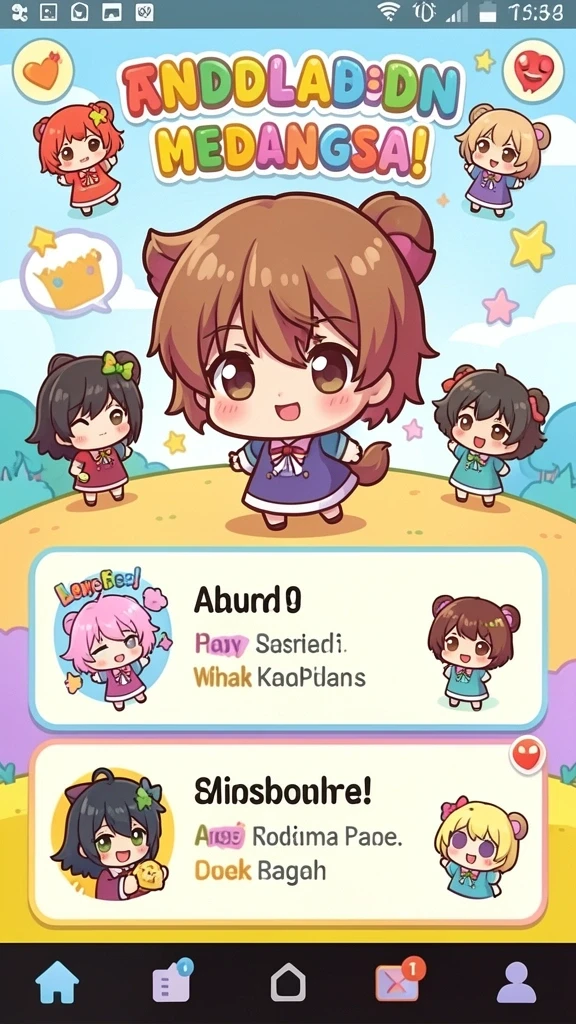Open the Slinsbouhre! card
Image resolution: width=576 pixels, height=1024 pixels.
(288, 835)
